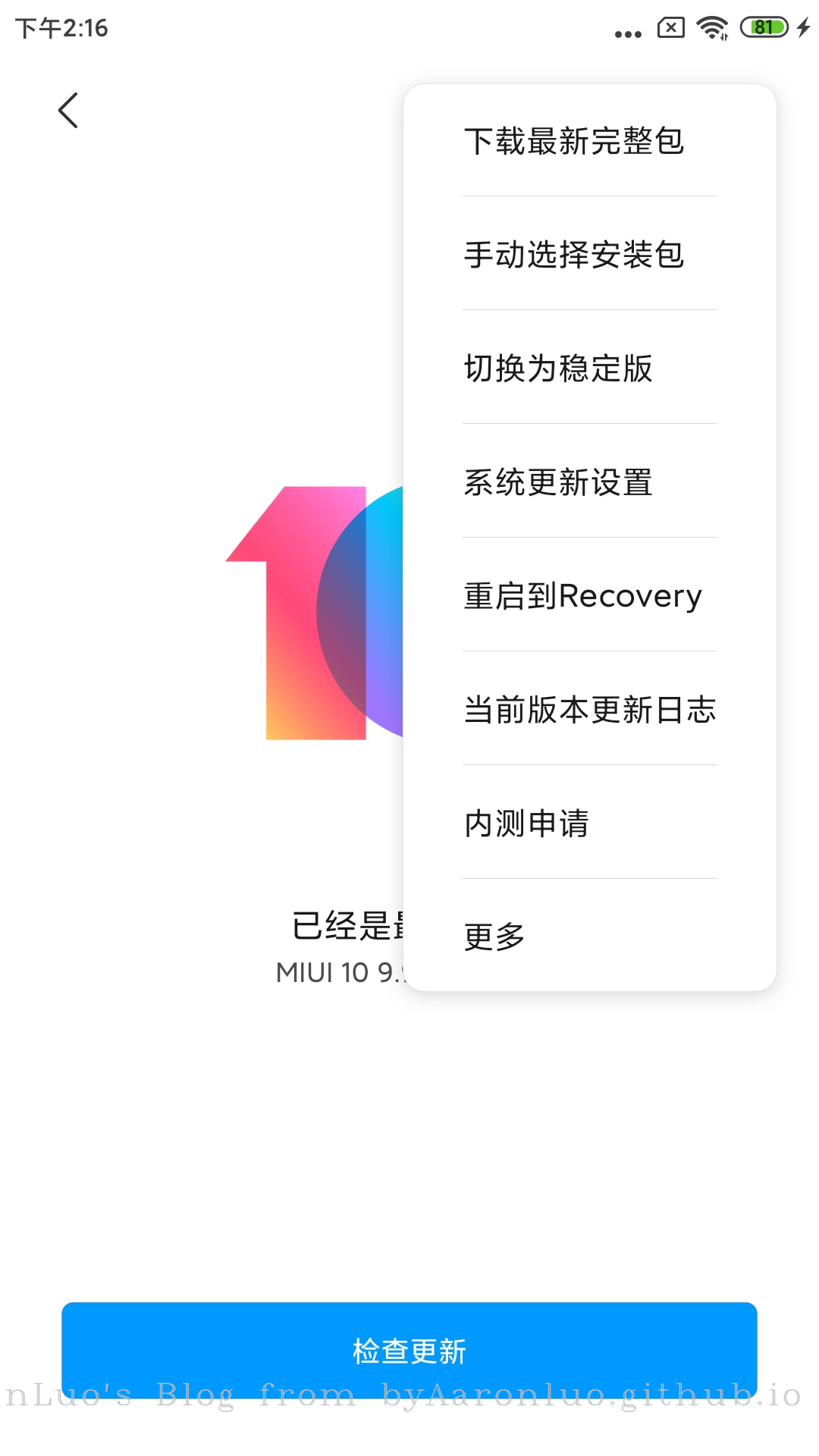Tap the blue 检查更新 button
The height and width of the screenshot is (1456, 819).
(409, 1351)
